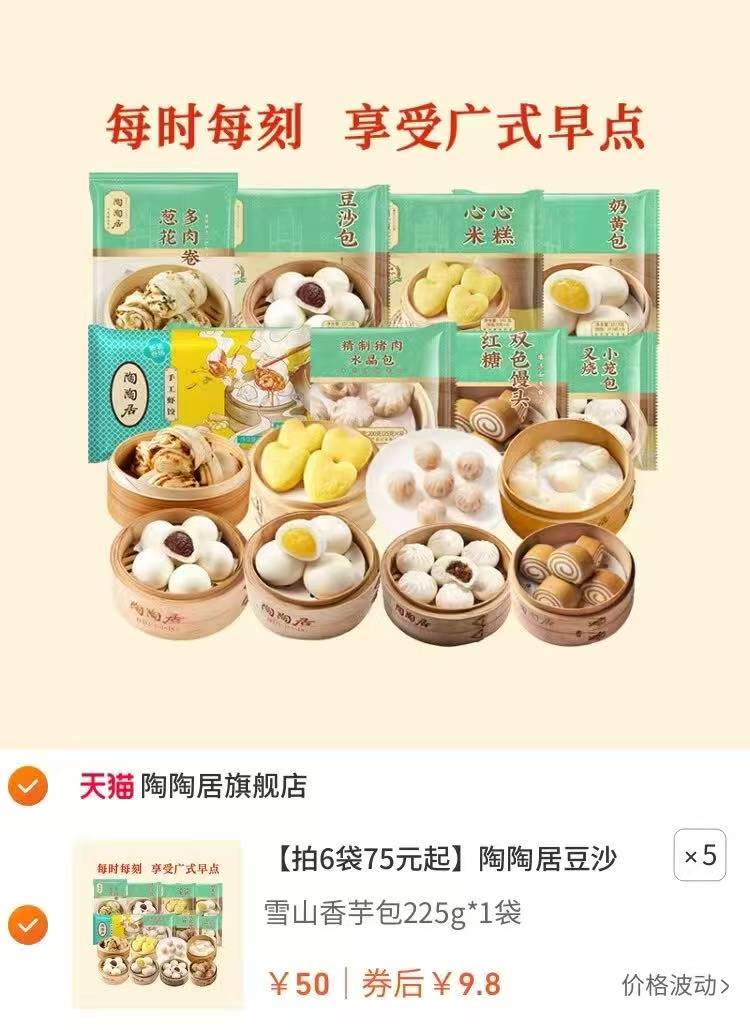Change the 雪山香芋包225g*1袋 option

point(392,913)
